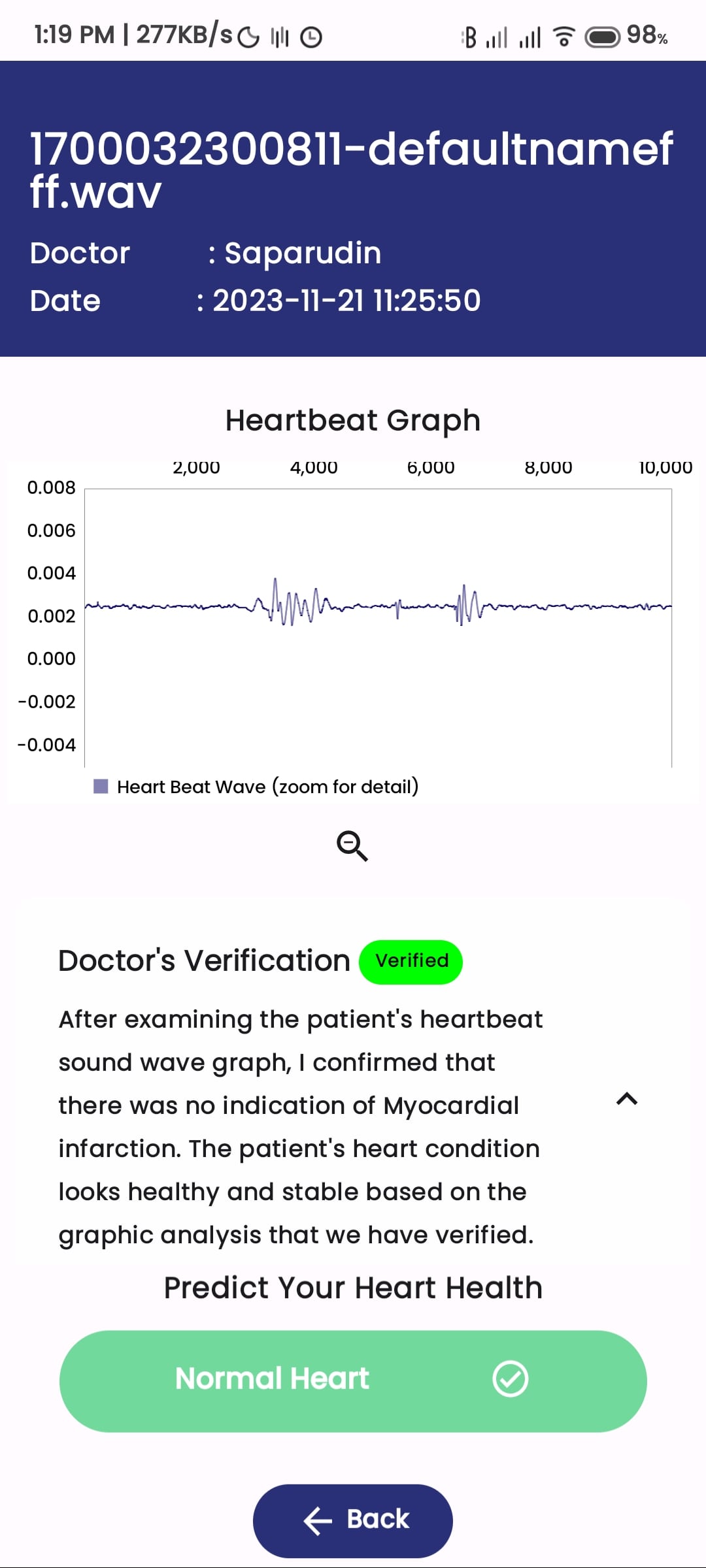The width and height of the screenshot is (706, 1568).
Task: Toggle the Heart Beat Wave legend entry
Action: [257, 787]
